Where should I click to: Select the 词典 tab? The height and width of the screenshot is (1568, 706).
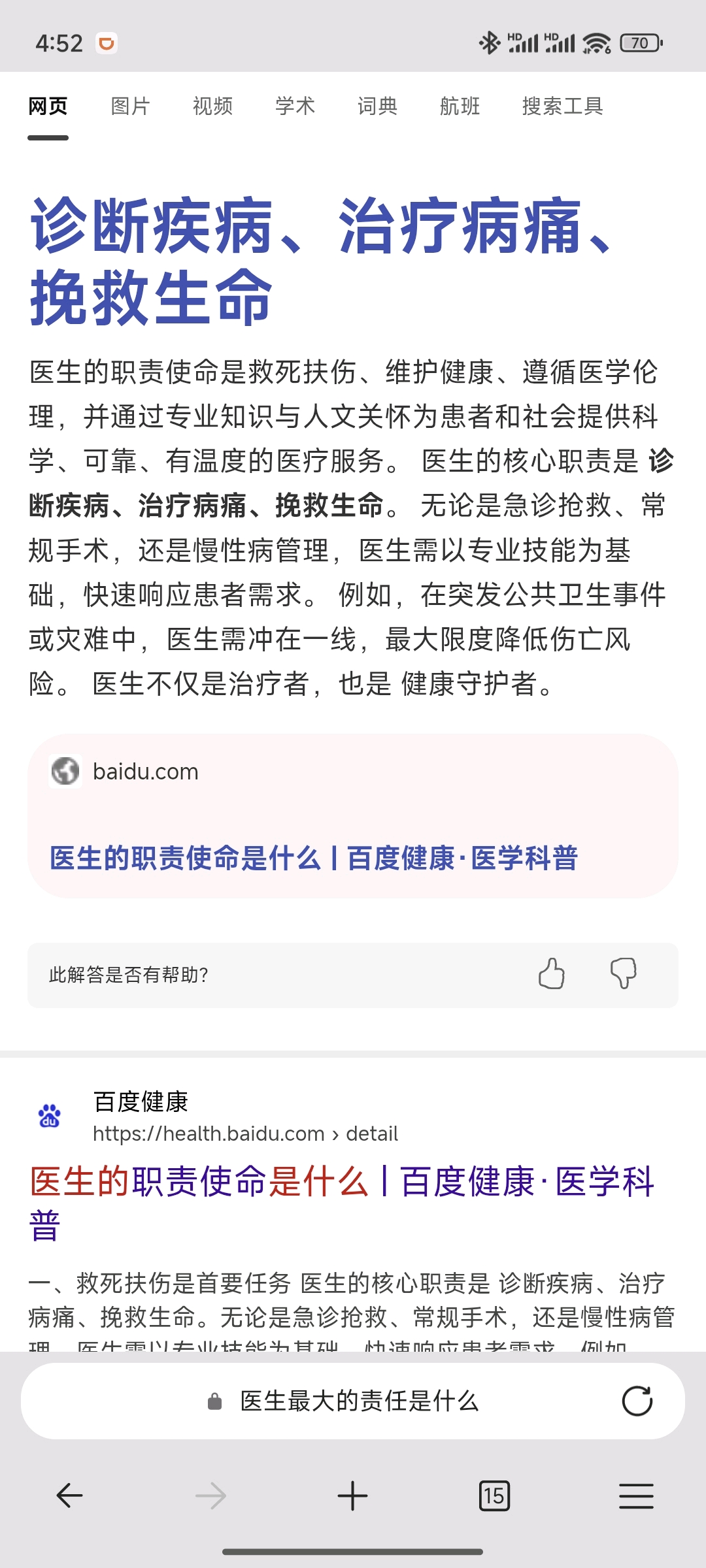[377, 106]
